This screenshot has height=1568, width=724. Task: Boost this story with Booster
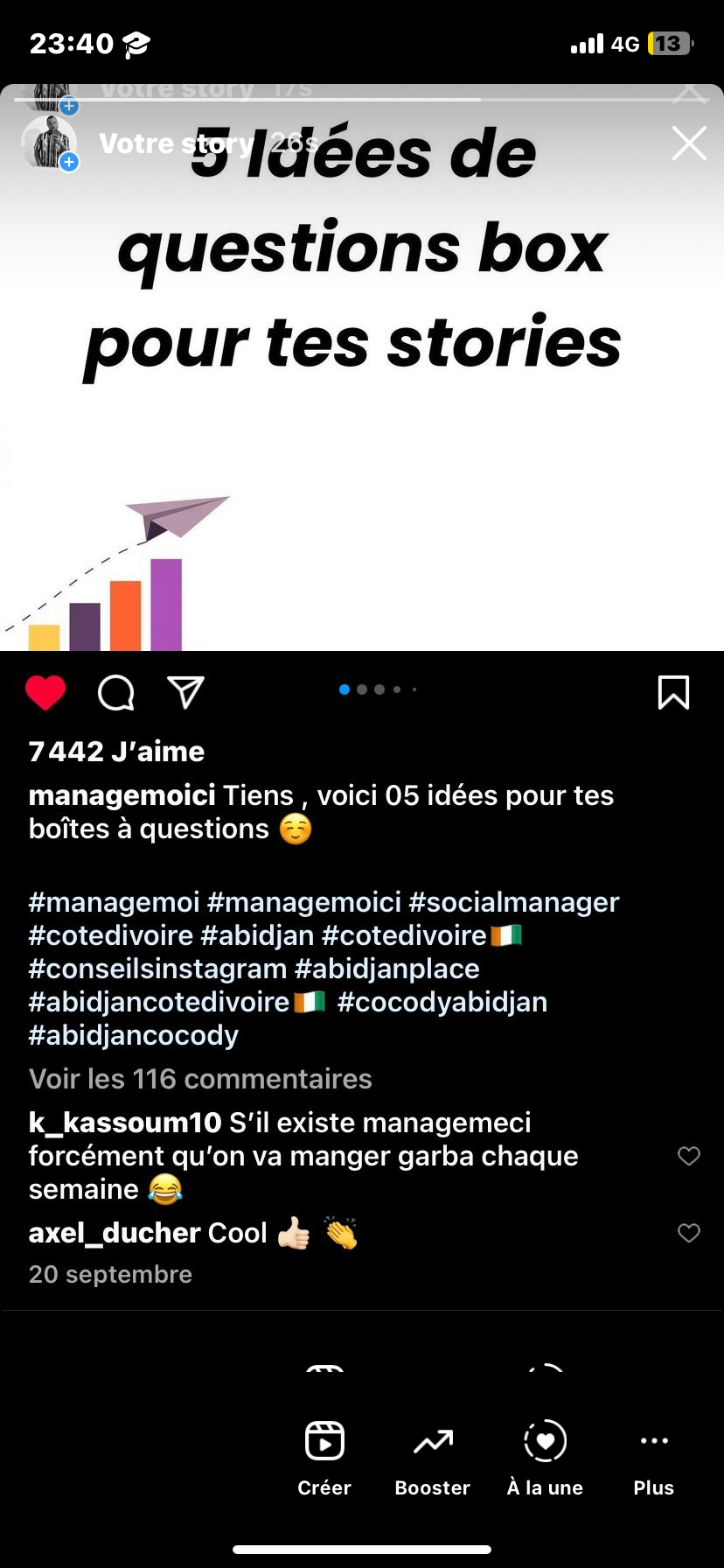coord(433,1458)
